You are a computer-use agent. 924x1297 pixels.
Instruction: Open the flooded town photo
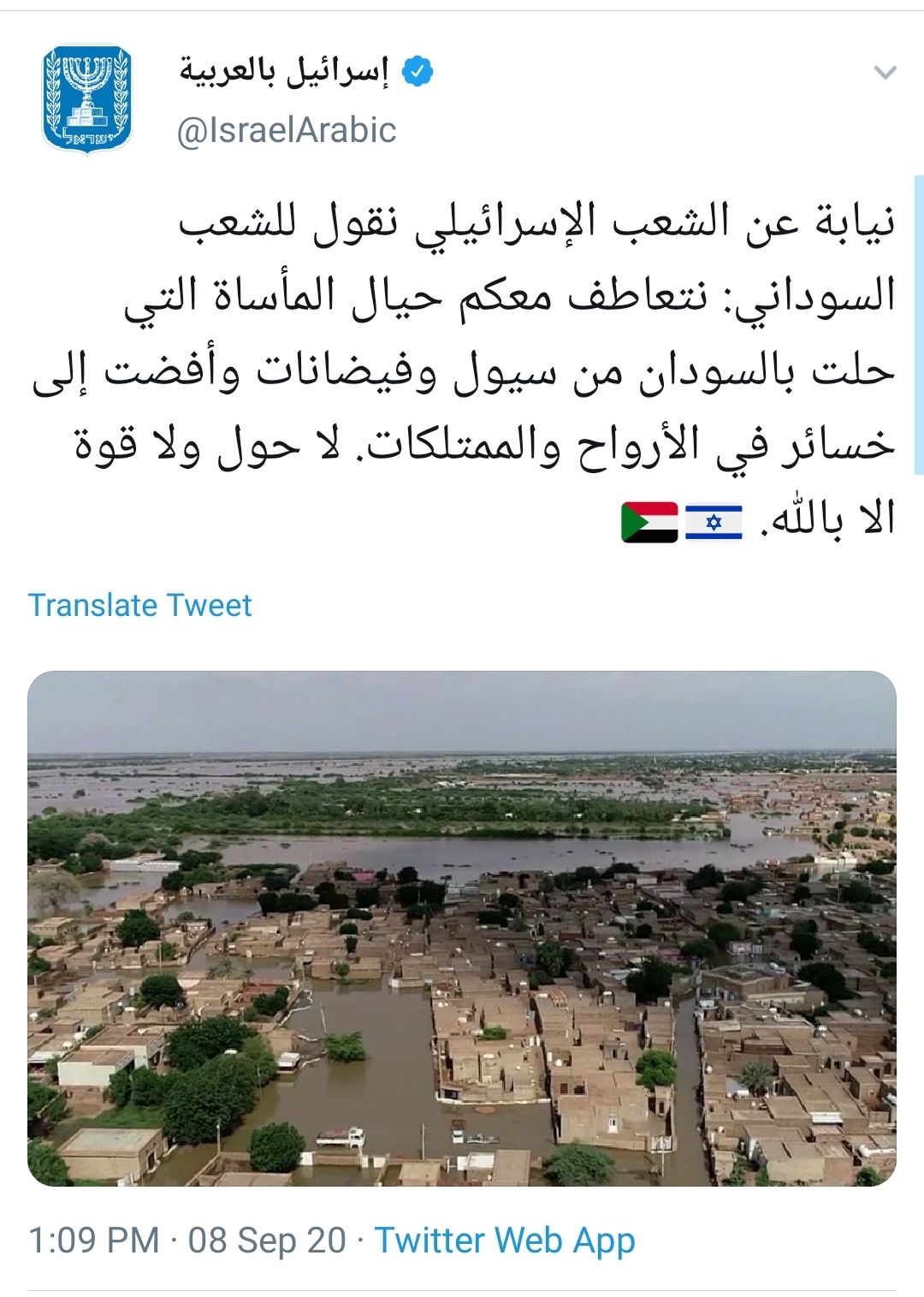tap(462, 928)
